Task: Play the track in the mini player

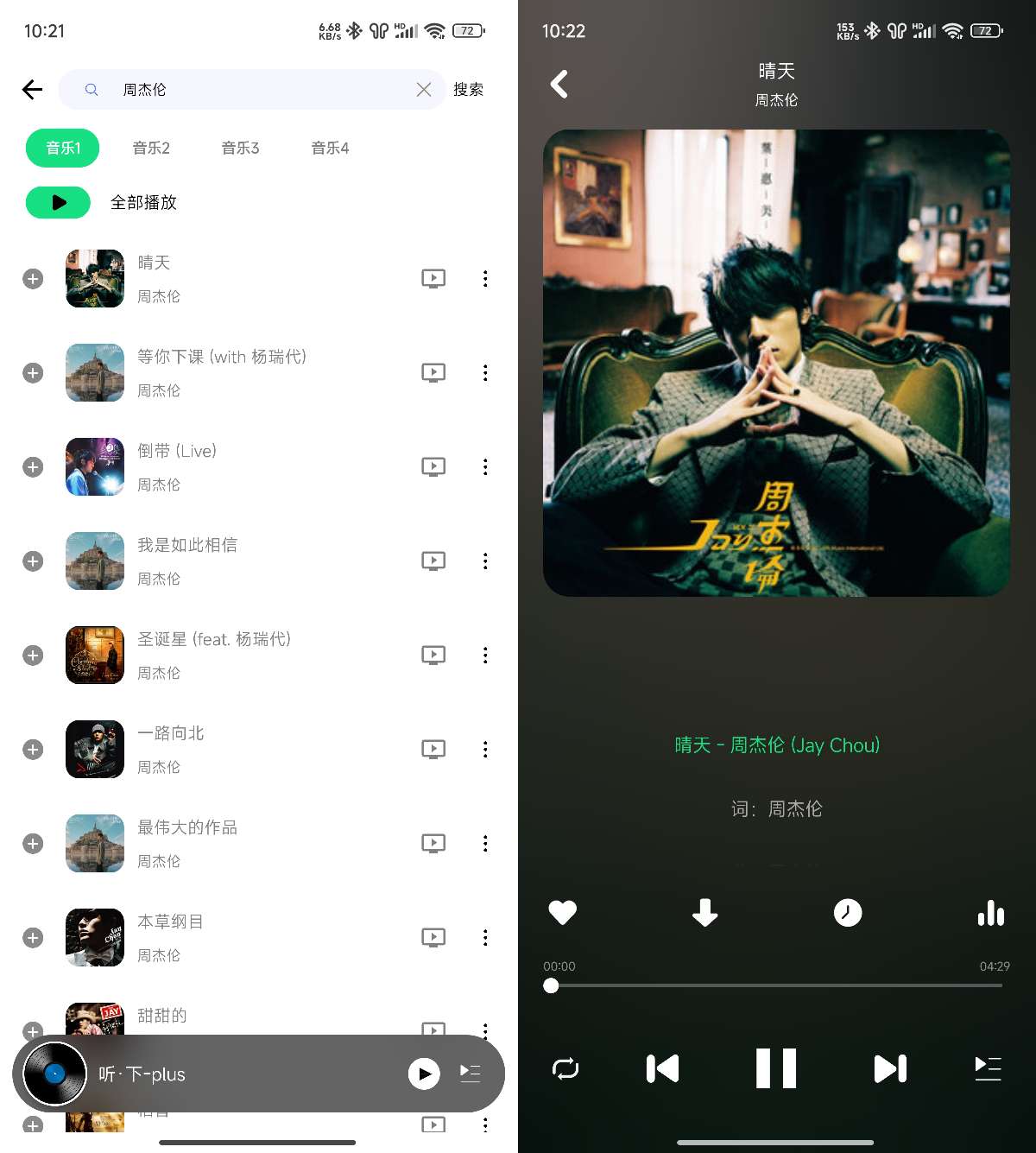Action: (424, 1074)
